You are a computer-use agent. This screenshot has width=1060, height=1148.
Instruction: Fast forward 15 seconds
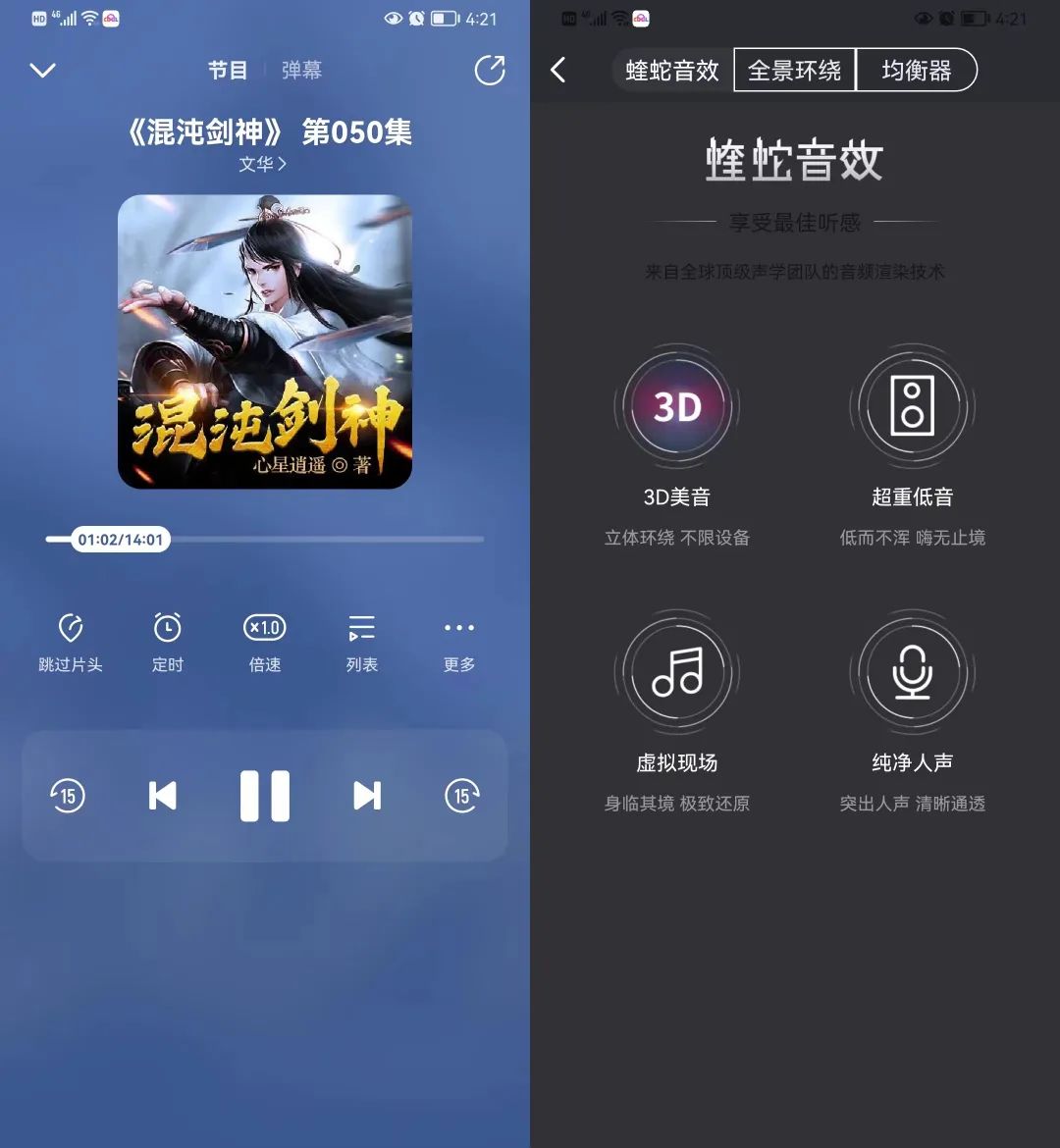coord(462,796)
